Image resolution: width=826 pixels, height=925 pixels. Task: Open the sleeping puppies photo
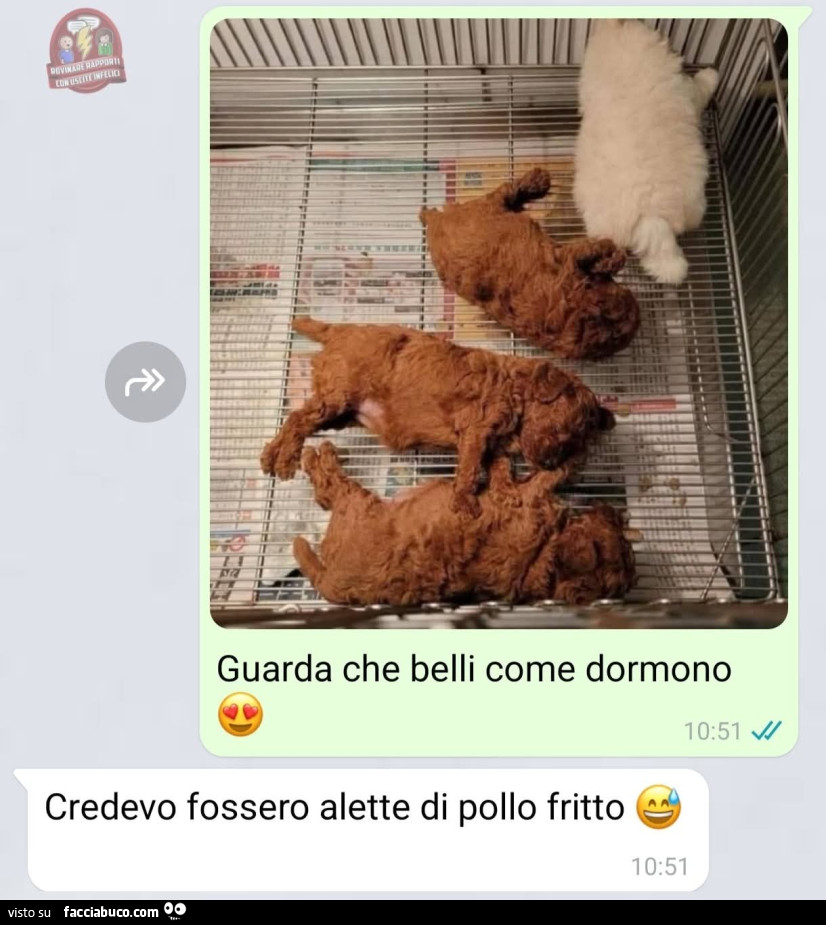click(x=498, y=322)
